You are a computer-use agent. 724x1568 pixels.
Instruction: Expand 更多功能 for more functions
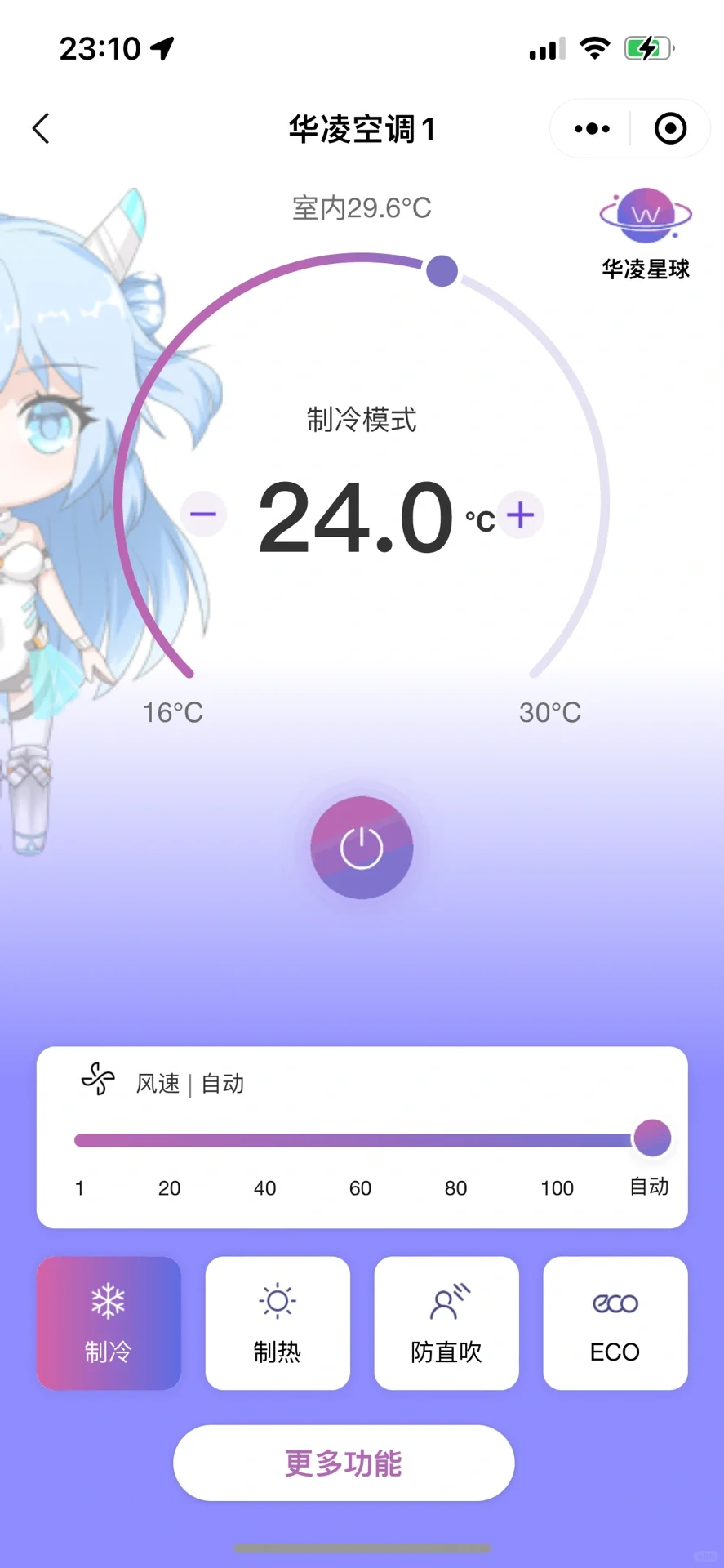tap(343, 1463)
